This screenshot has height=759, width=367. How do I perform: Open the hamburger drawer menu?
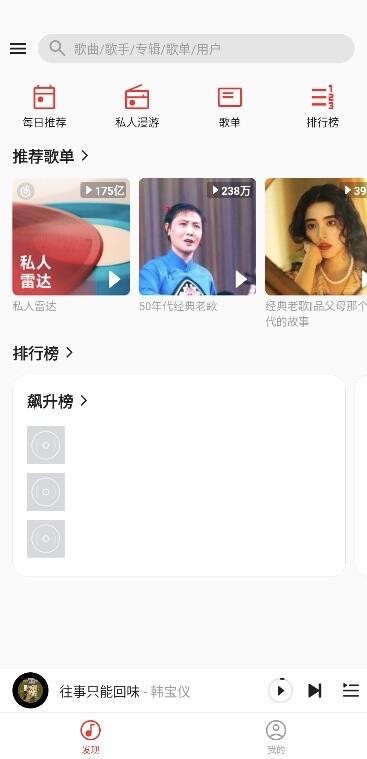pyautogui.click(x=18, y=48)
